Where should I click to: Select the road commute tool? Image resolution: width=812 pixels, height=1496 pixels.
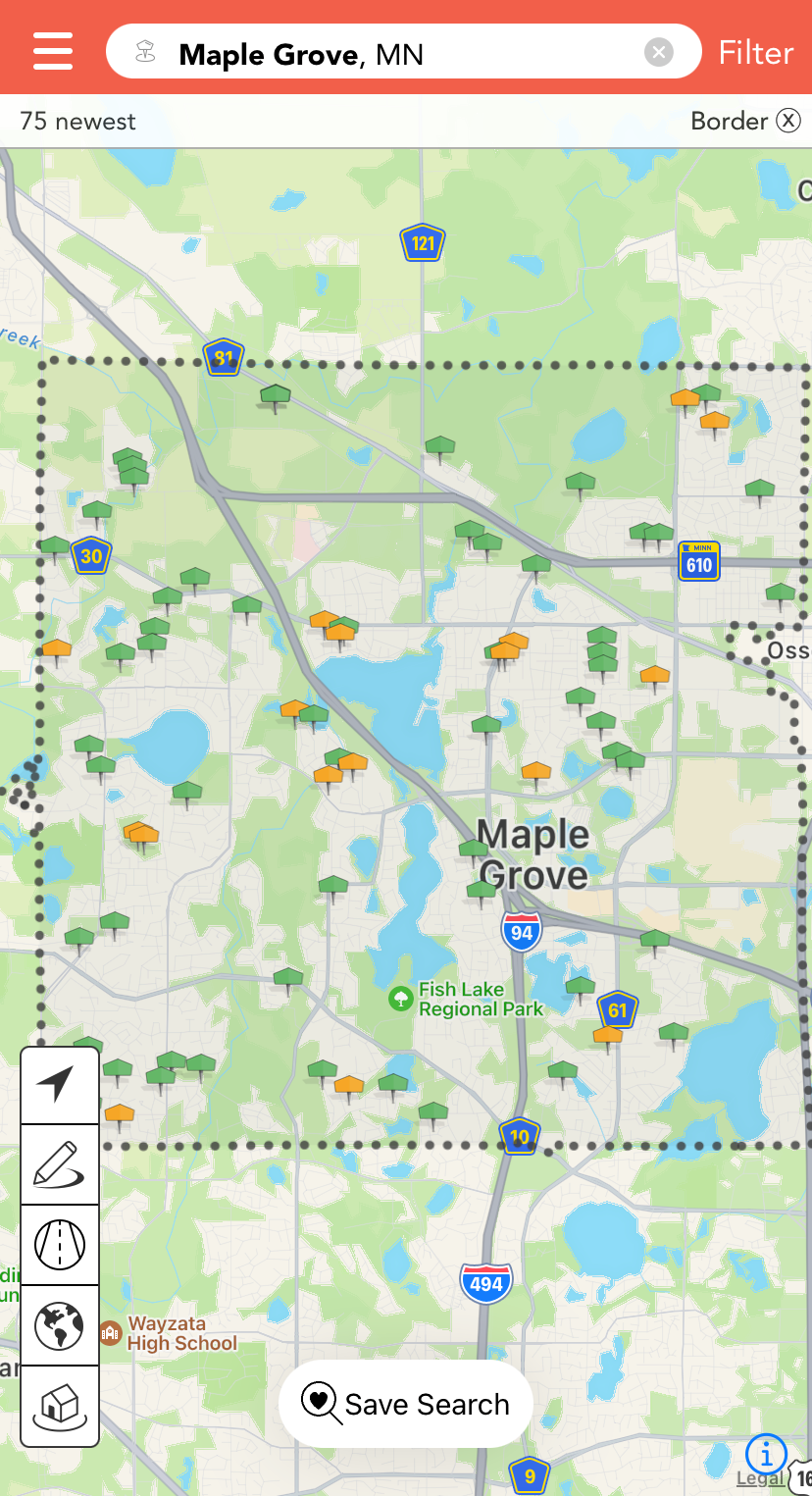pyautogui.click(x=59, y=1246)
